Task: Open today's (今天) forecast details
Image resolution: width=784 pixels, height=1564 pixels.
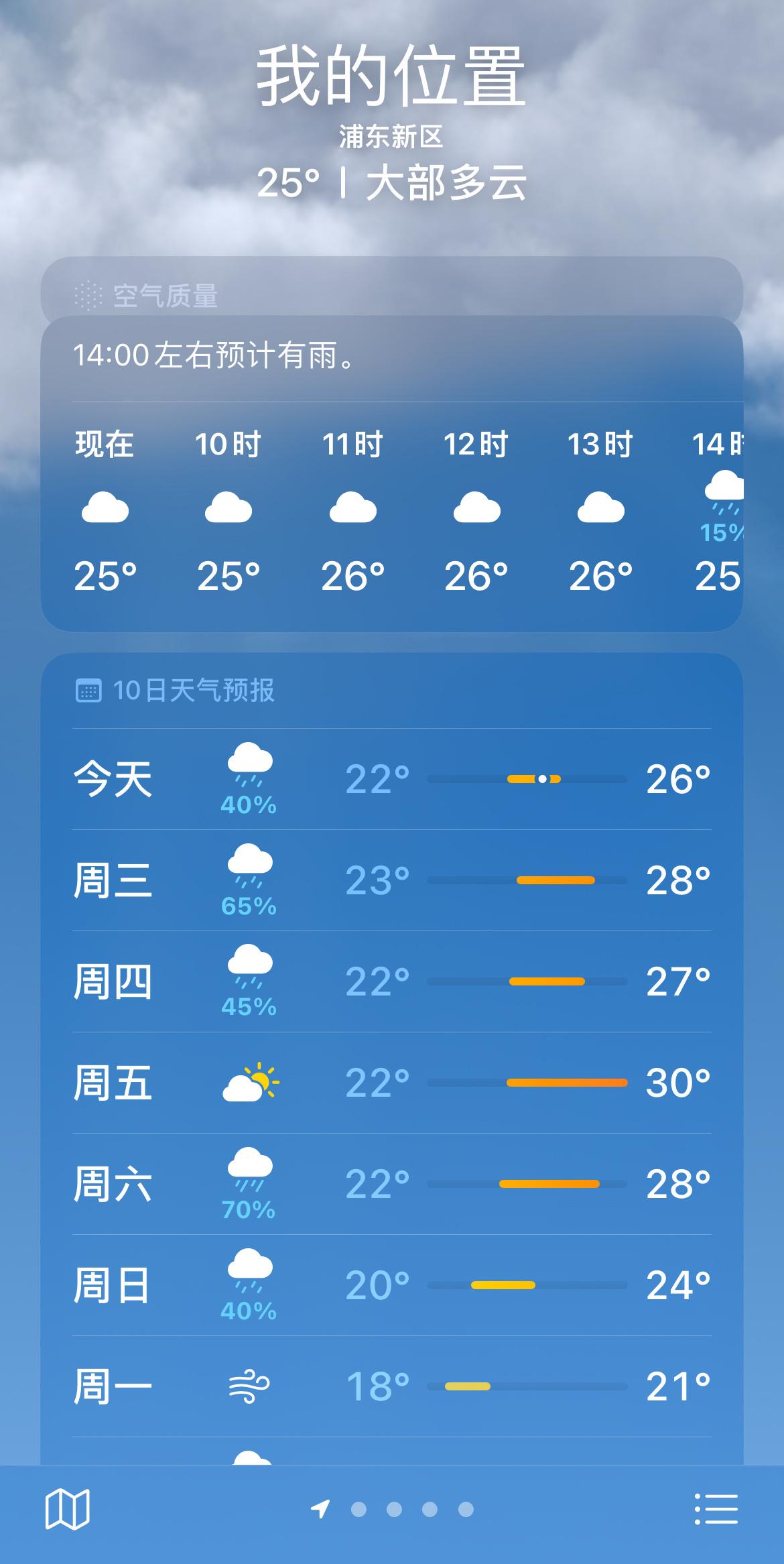Action: 391,779
